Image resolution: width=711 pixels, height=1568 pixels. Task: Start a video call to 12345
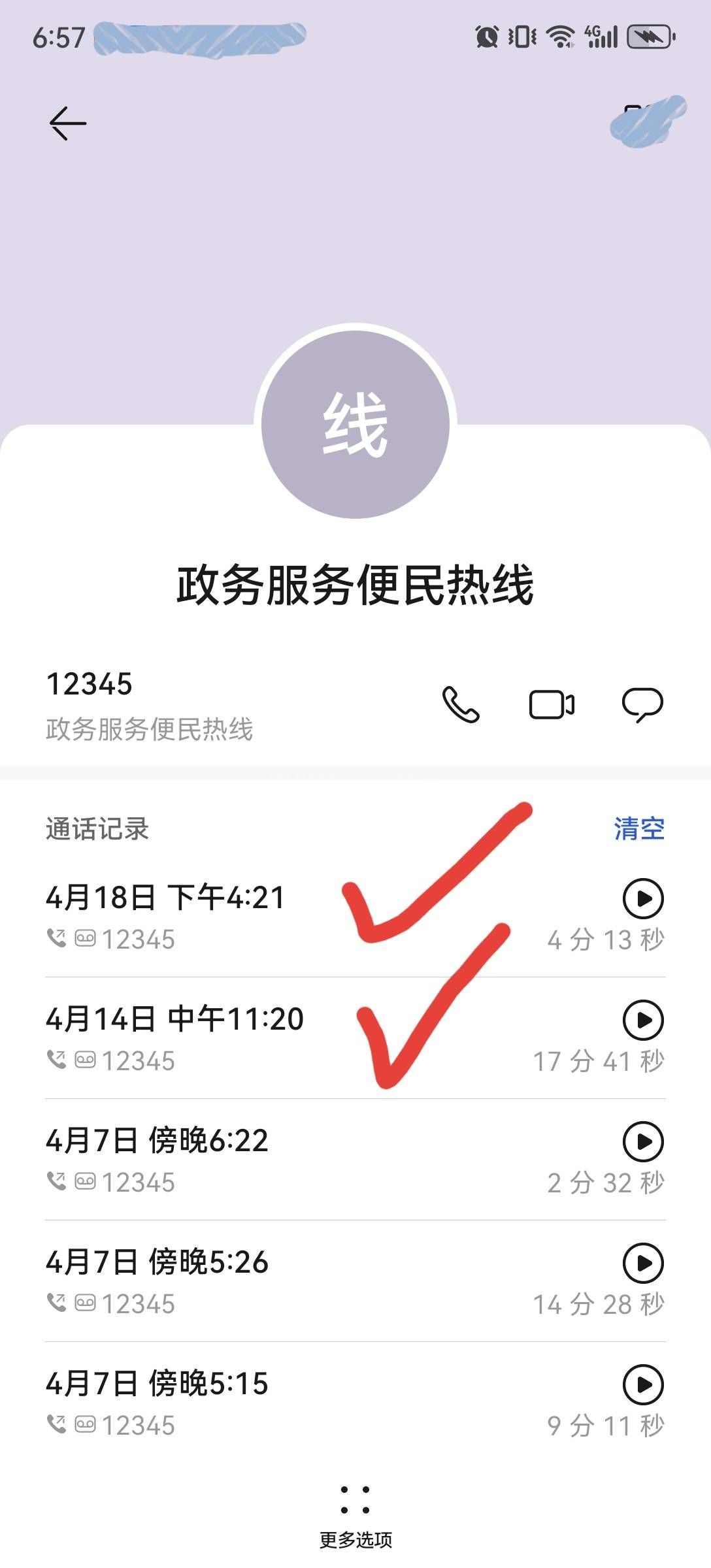pos(552,705)
